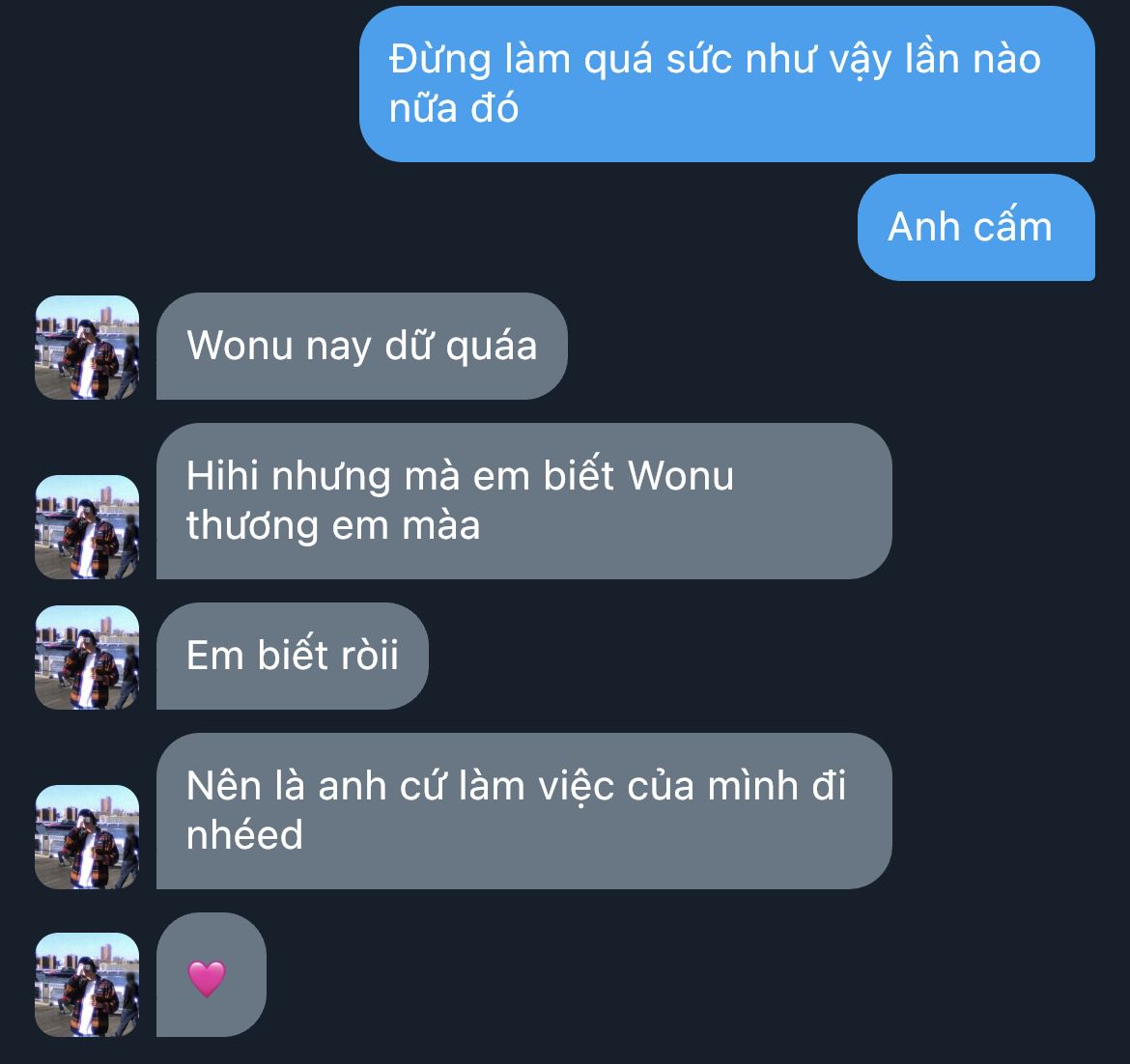Image resolution: width=1130 pixels, height=1064 pixels.
Task: Open sender's avatar beside "Wonu nay dữ quáa"
Action: (x=87, y=348)
